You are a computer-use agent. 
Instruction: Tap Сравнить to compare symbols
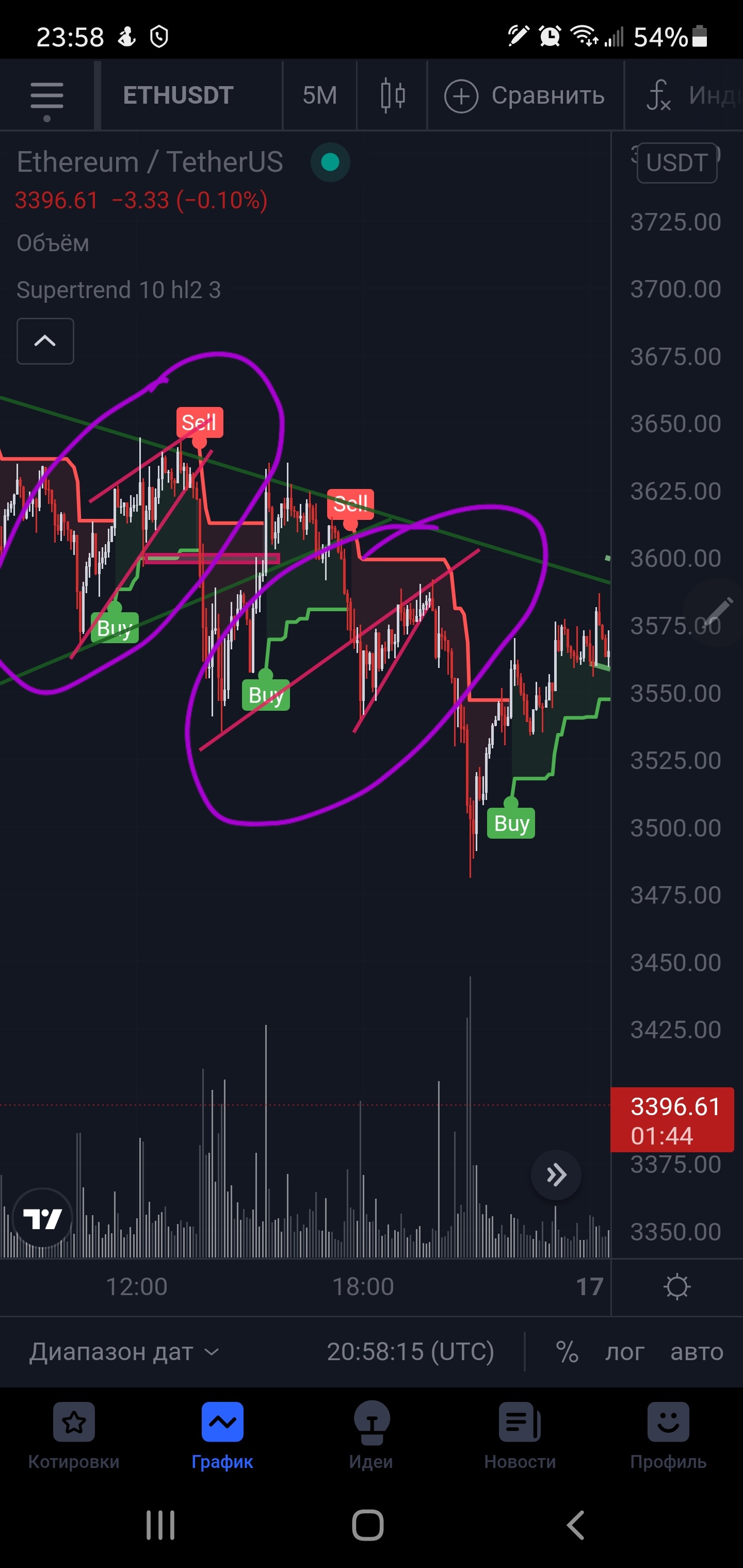click(524, 95)
